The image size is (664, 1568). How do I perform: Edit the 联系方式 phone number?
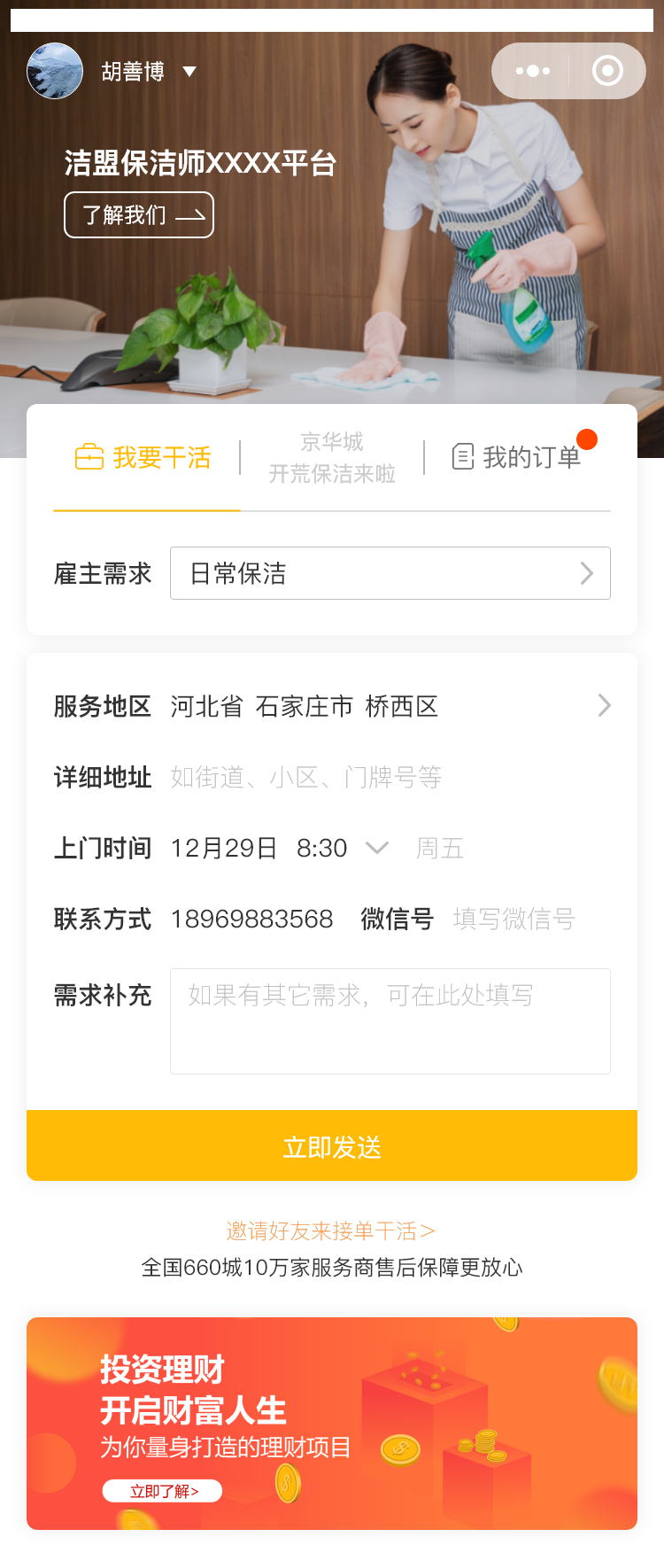(251, 919)
